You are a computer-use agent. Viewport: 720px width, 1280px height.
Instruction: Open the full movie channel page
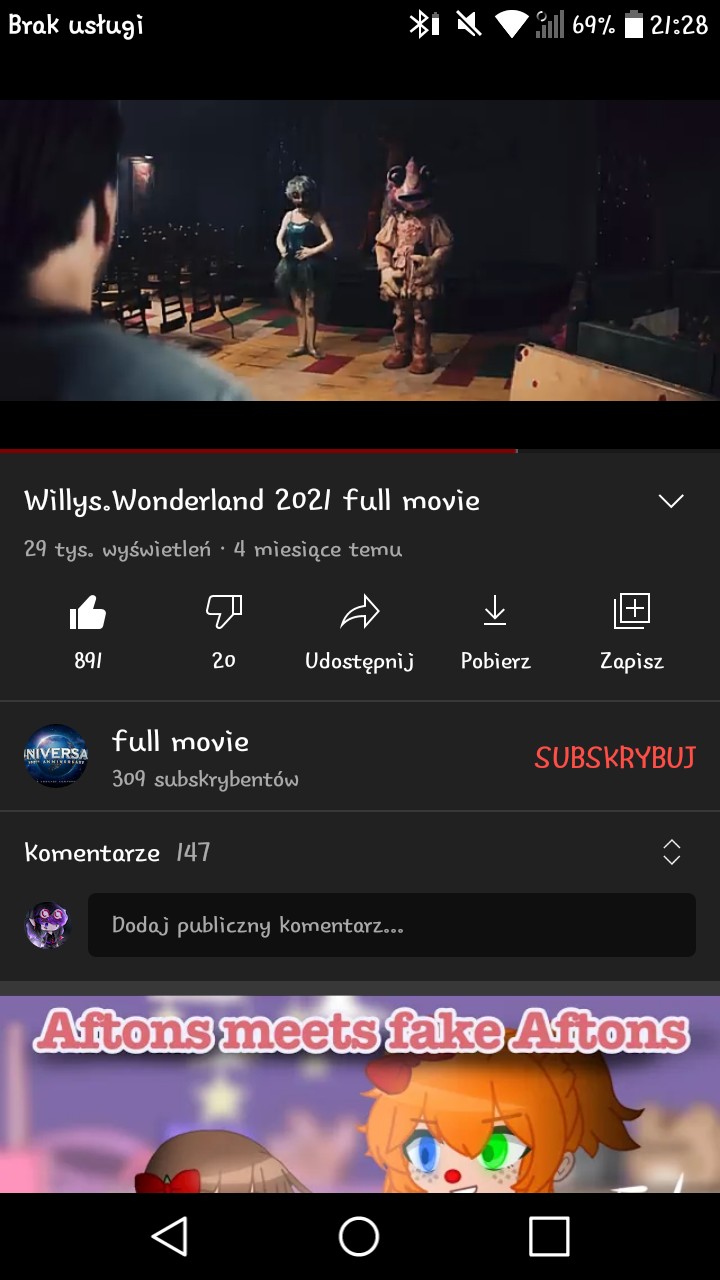[x=180, y=756]
